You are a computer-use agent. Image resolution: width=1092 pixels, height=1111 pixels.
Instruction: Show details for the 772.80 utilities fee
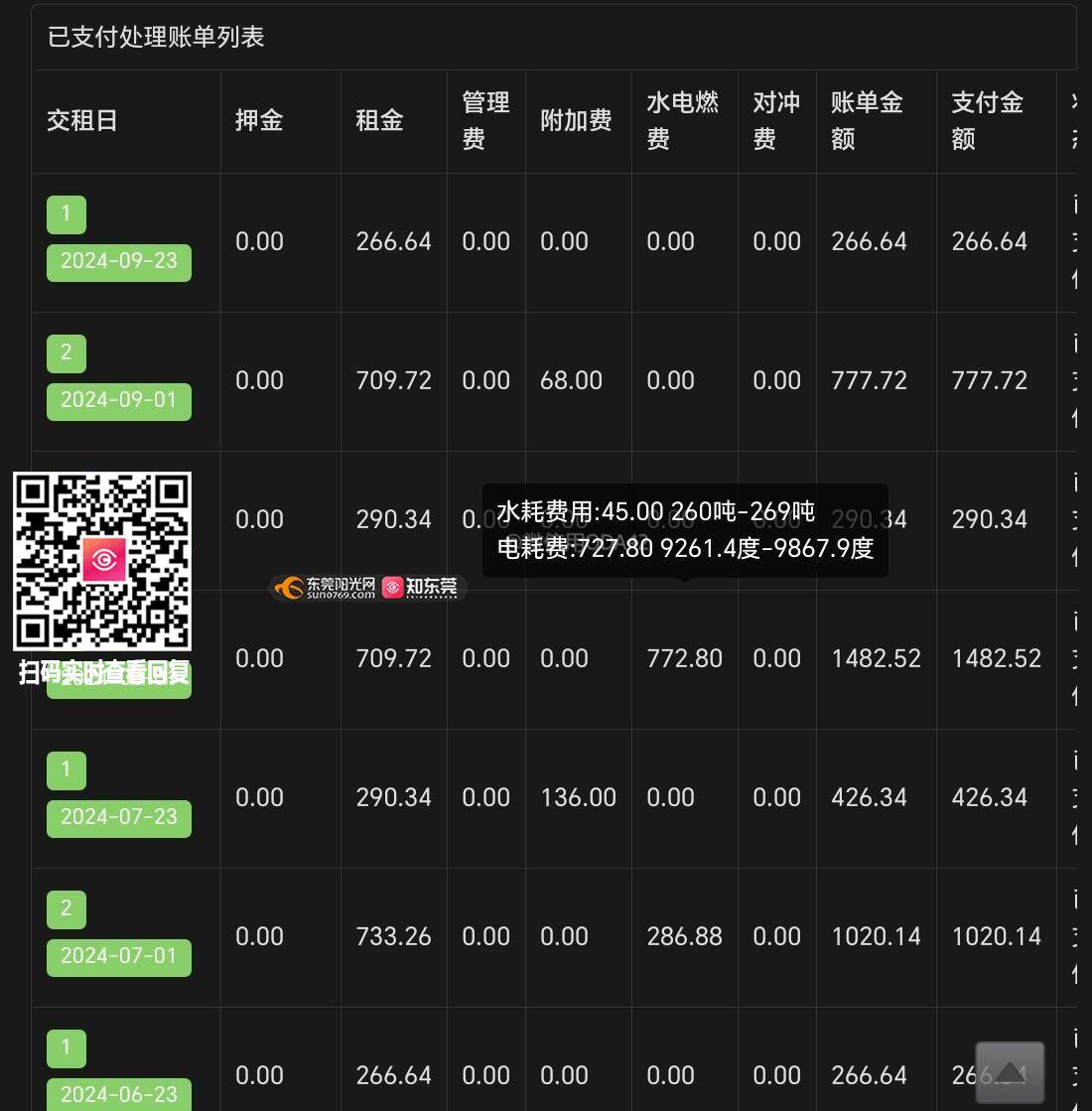click(x=684, y=658)
